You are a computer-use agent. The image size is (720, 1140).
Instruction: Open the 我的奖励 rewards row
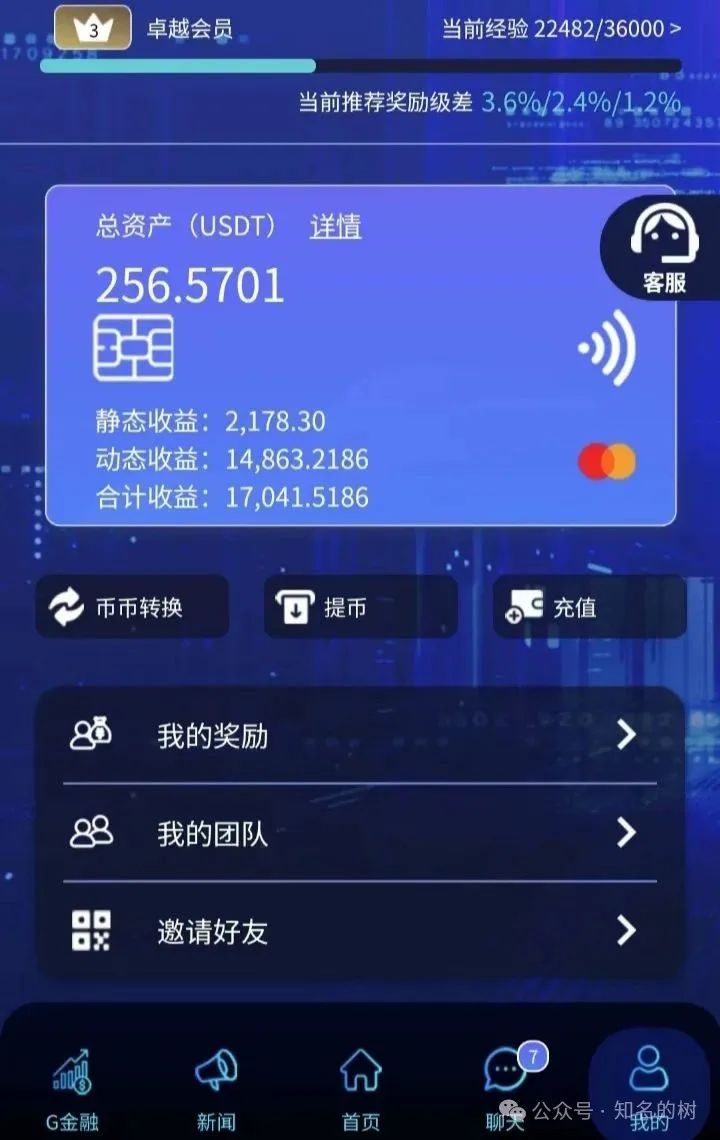[x=360, y=736]
